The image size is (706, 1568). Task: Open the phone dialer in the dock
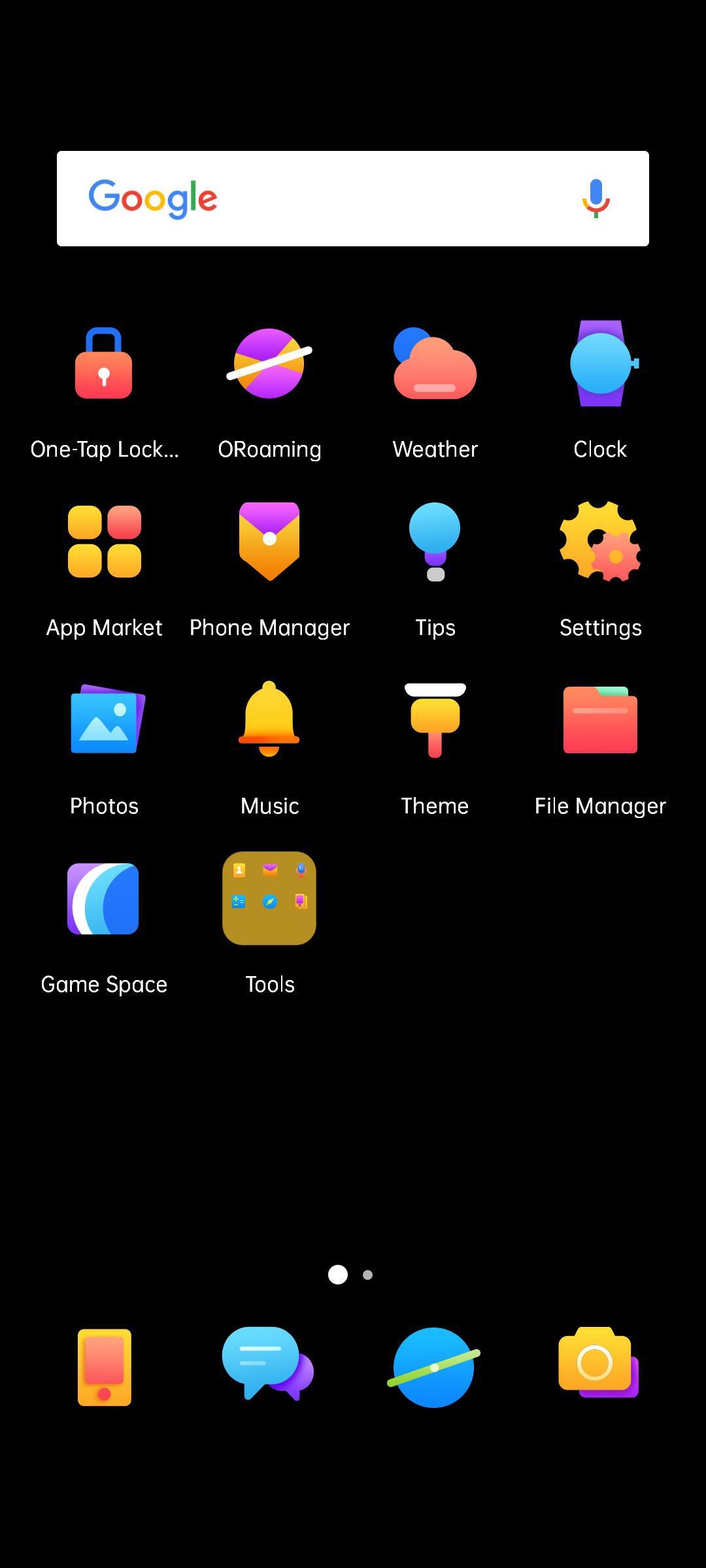tap(105, 1367)
